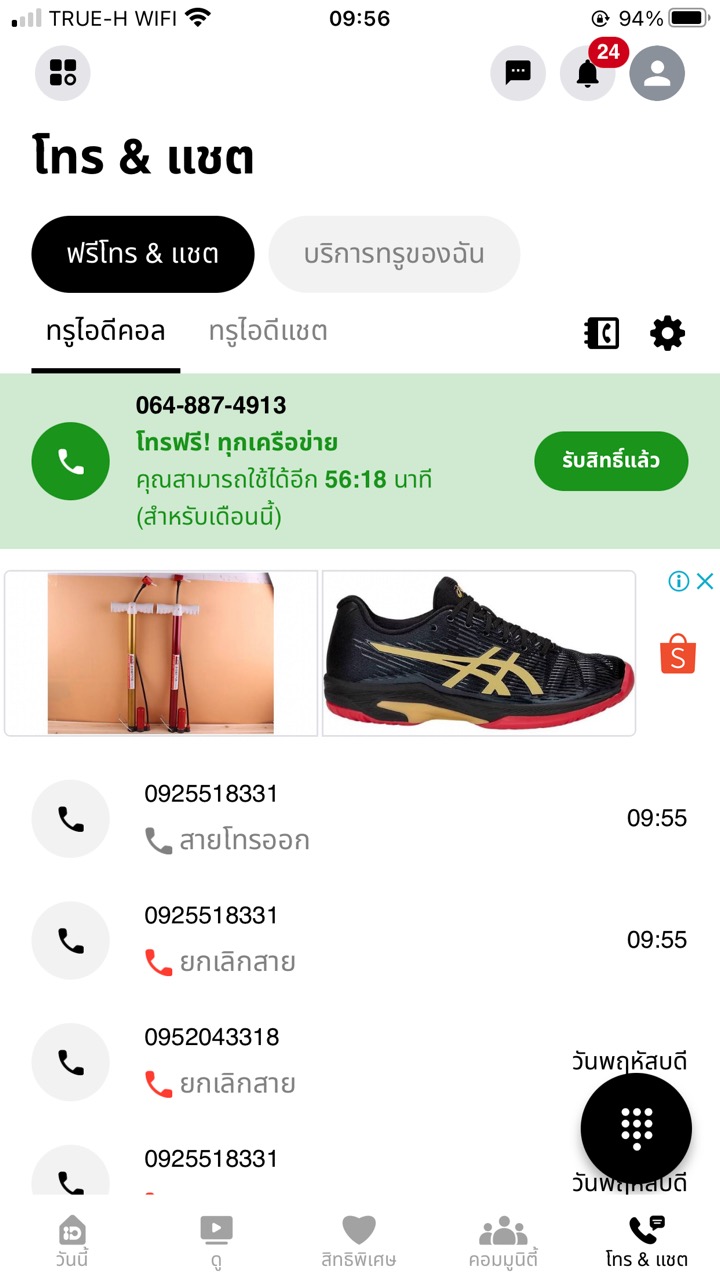Viewport: 720px width, 1280px height.
Task: Open the grid menu icon
Action: click(x=63, y=72)
